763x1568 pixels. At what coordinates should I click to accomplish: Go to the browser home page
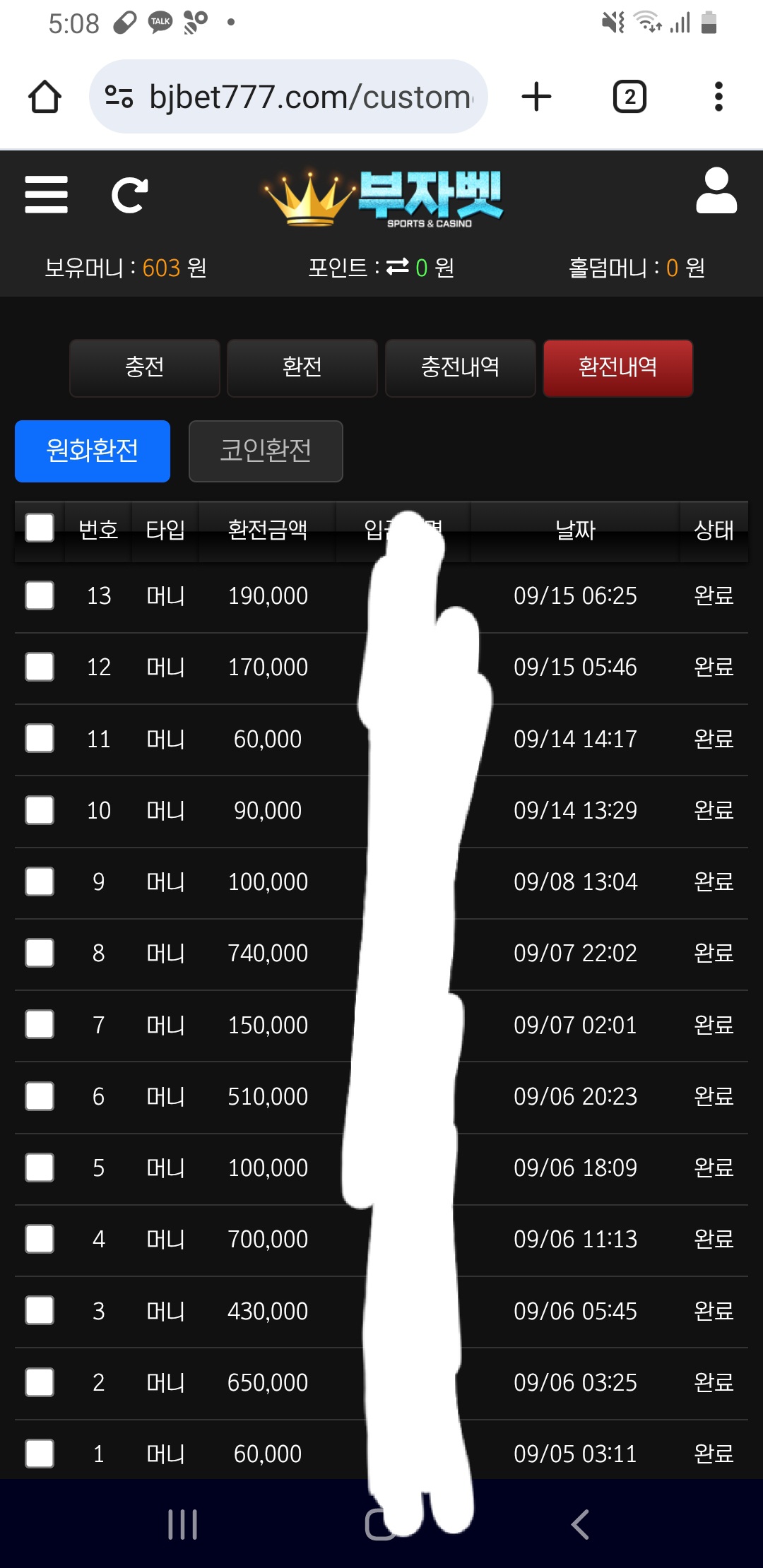[45, 97]
